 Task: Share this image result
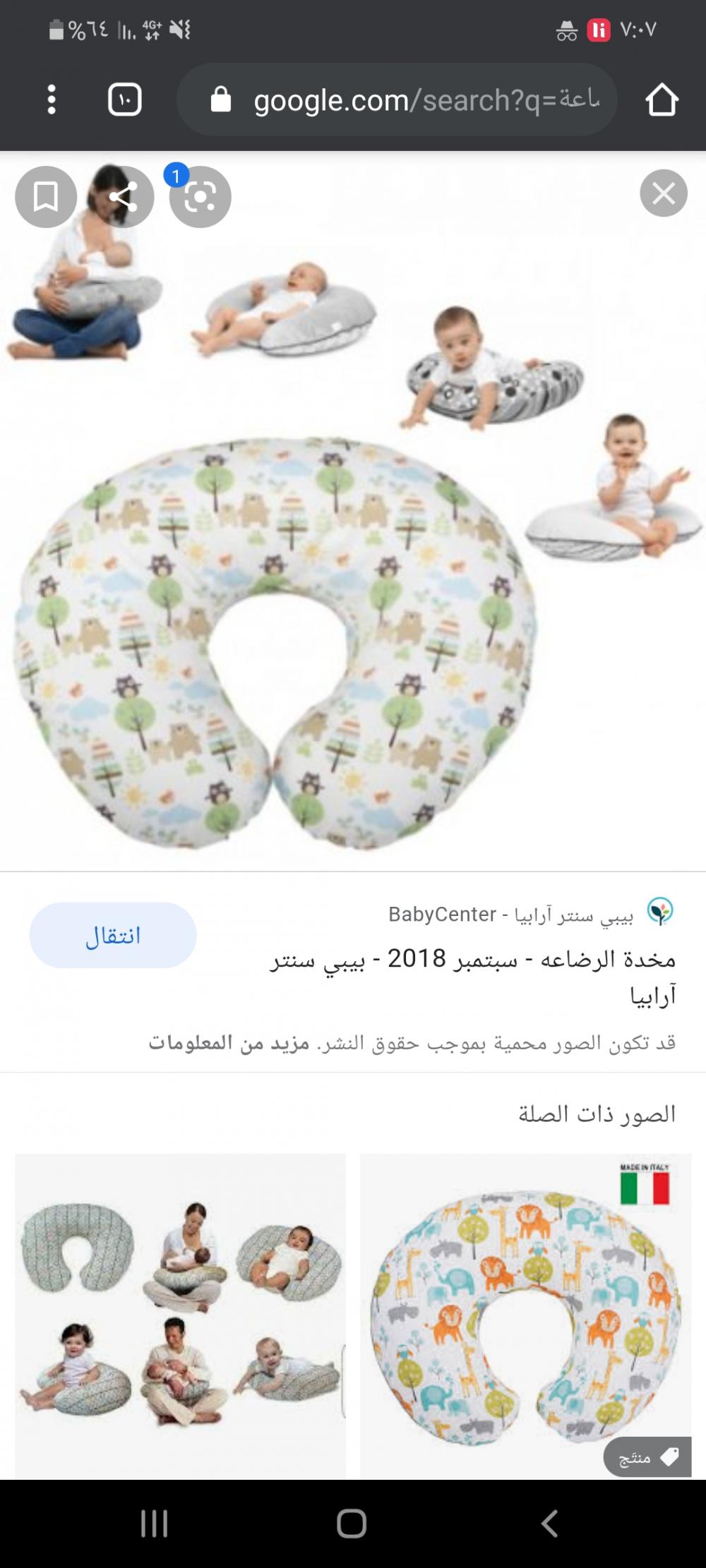[x=123, y=196]
